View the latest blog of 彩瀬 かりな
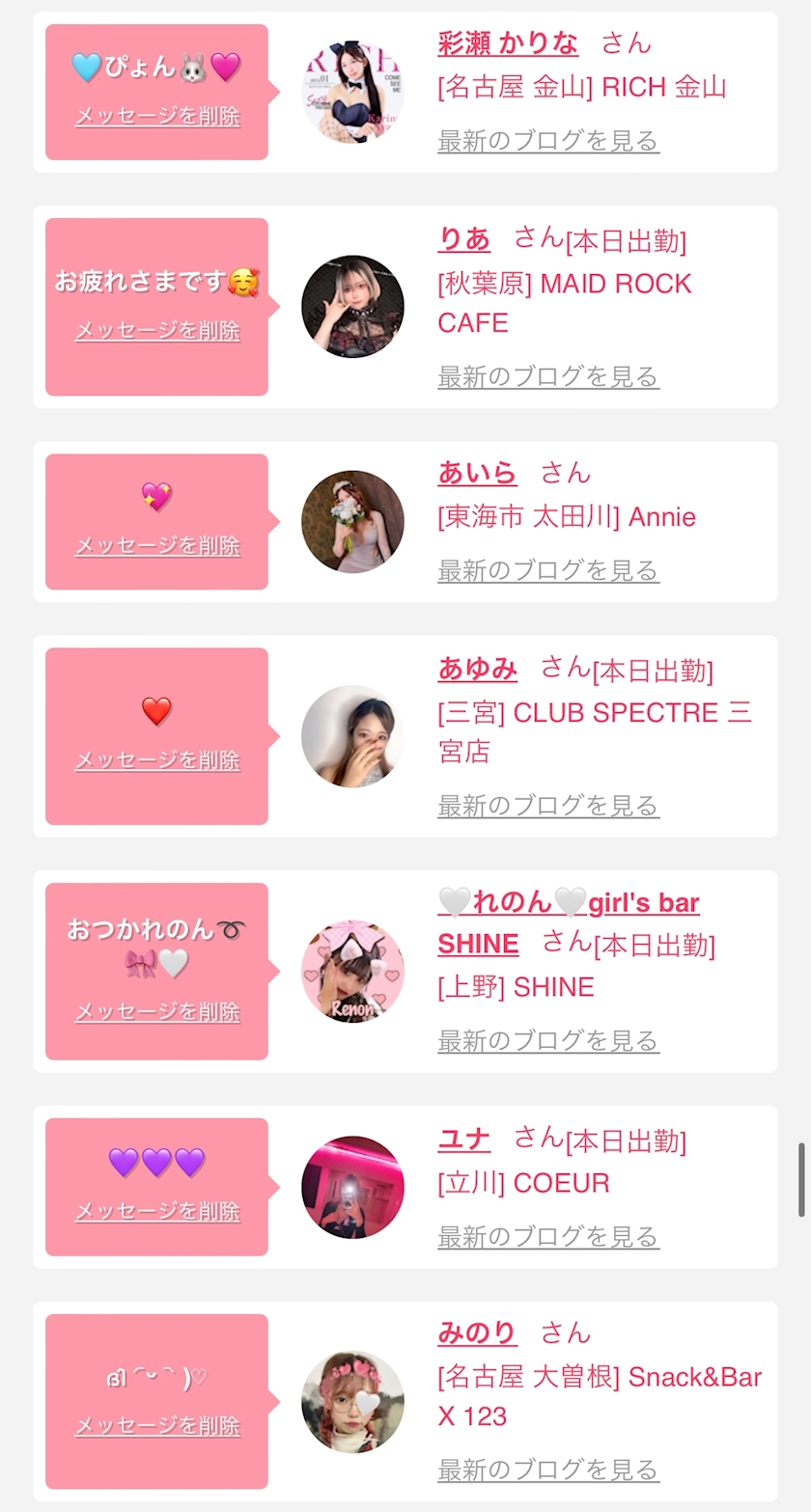The height and width of the screenshot is (1512, 811). click(x=548, y=140)
